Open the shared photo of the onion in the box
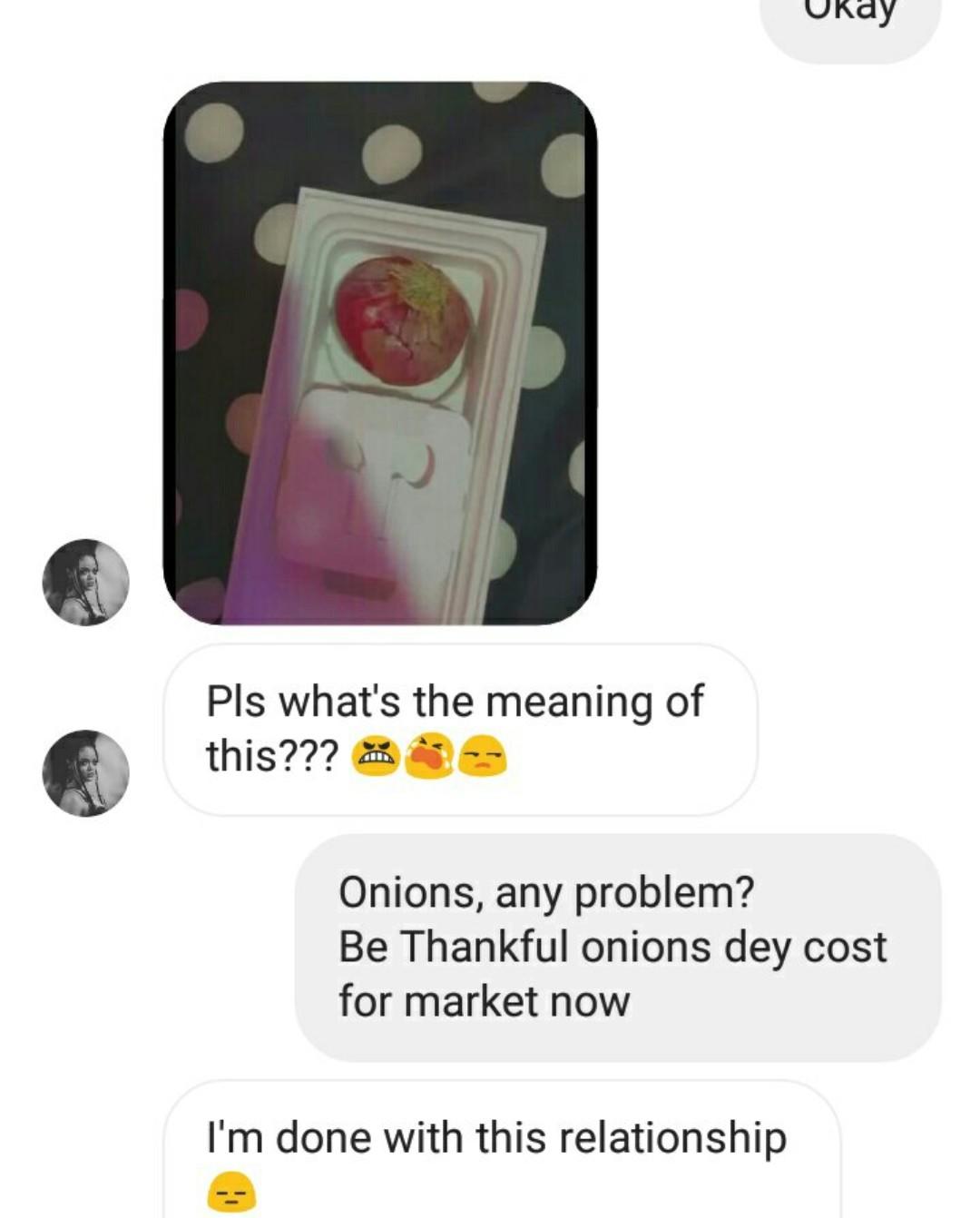This screenshot has width=980, height=1218. coord(379,354)
